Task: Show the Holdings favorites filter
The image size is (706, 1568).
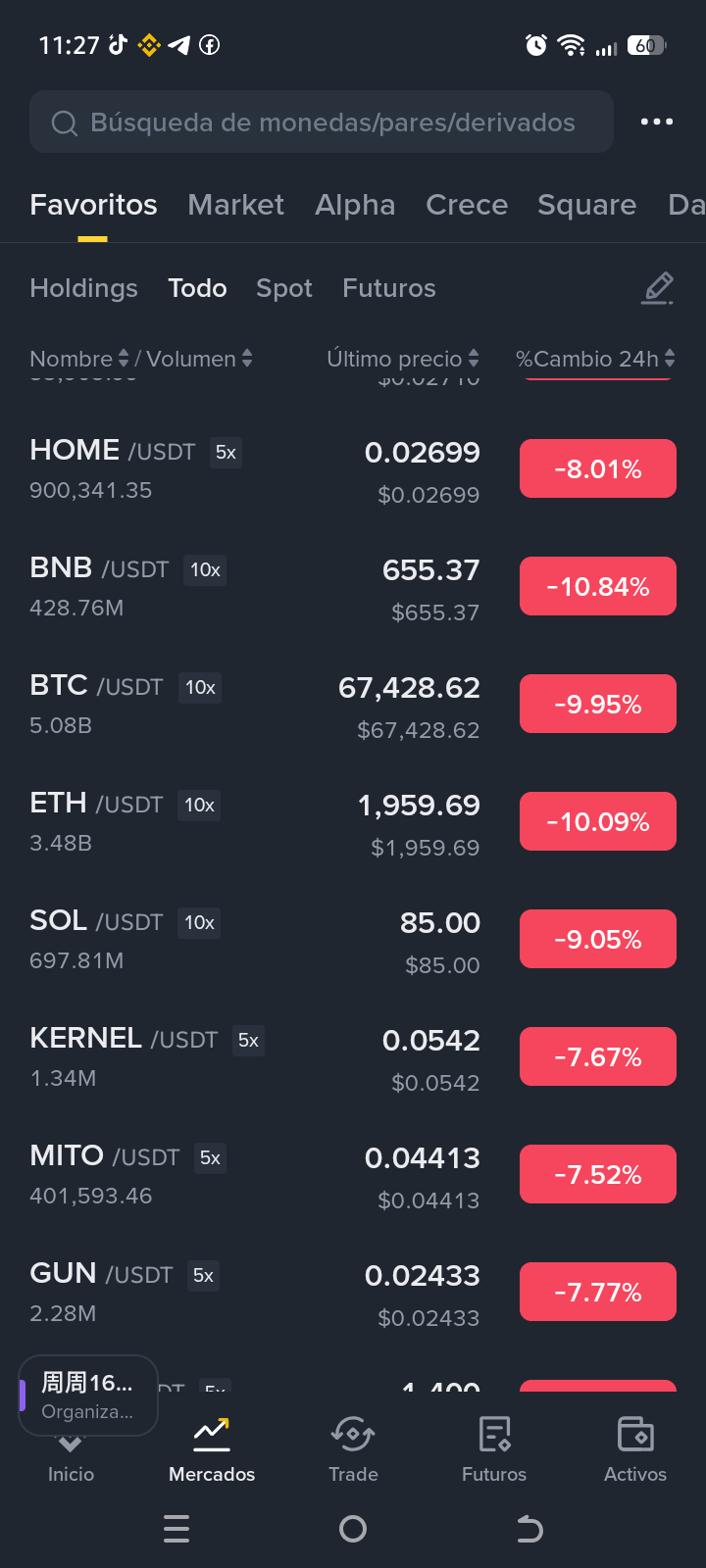Action: pyautogui.click(x=83, y=288)
